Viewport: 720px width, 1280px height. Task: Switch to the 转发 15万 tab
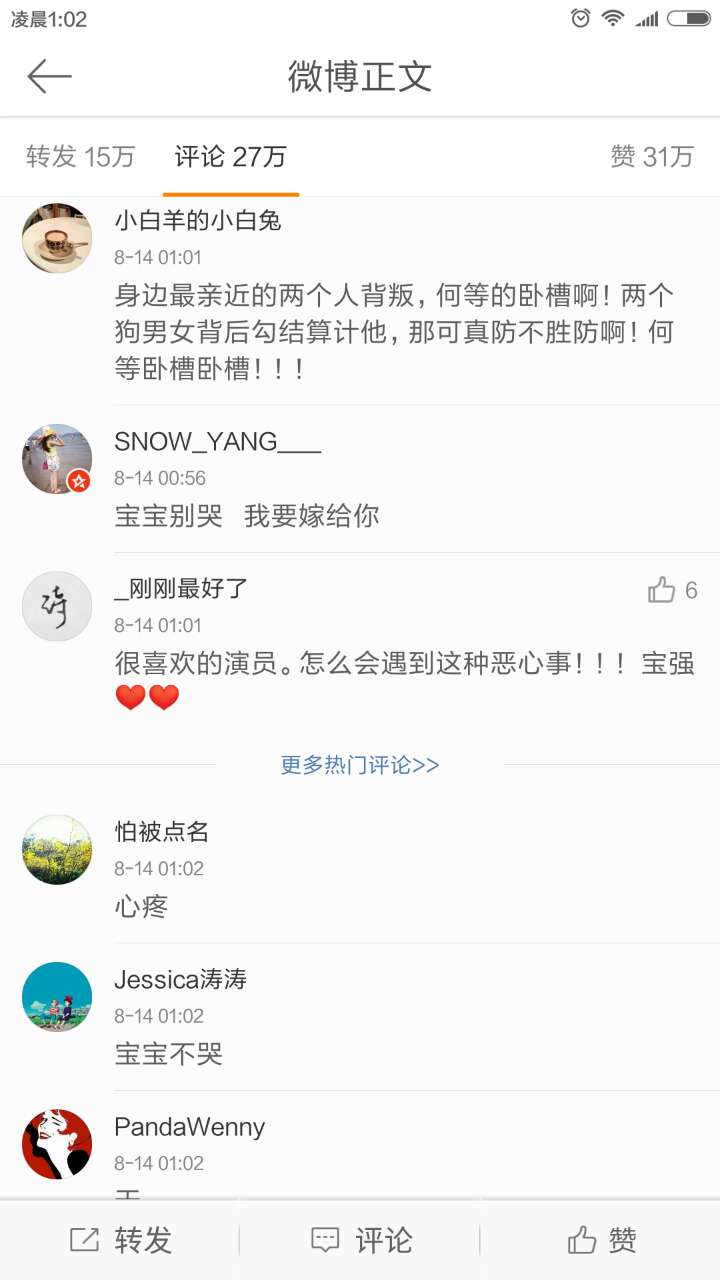[x=80, y=157]
